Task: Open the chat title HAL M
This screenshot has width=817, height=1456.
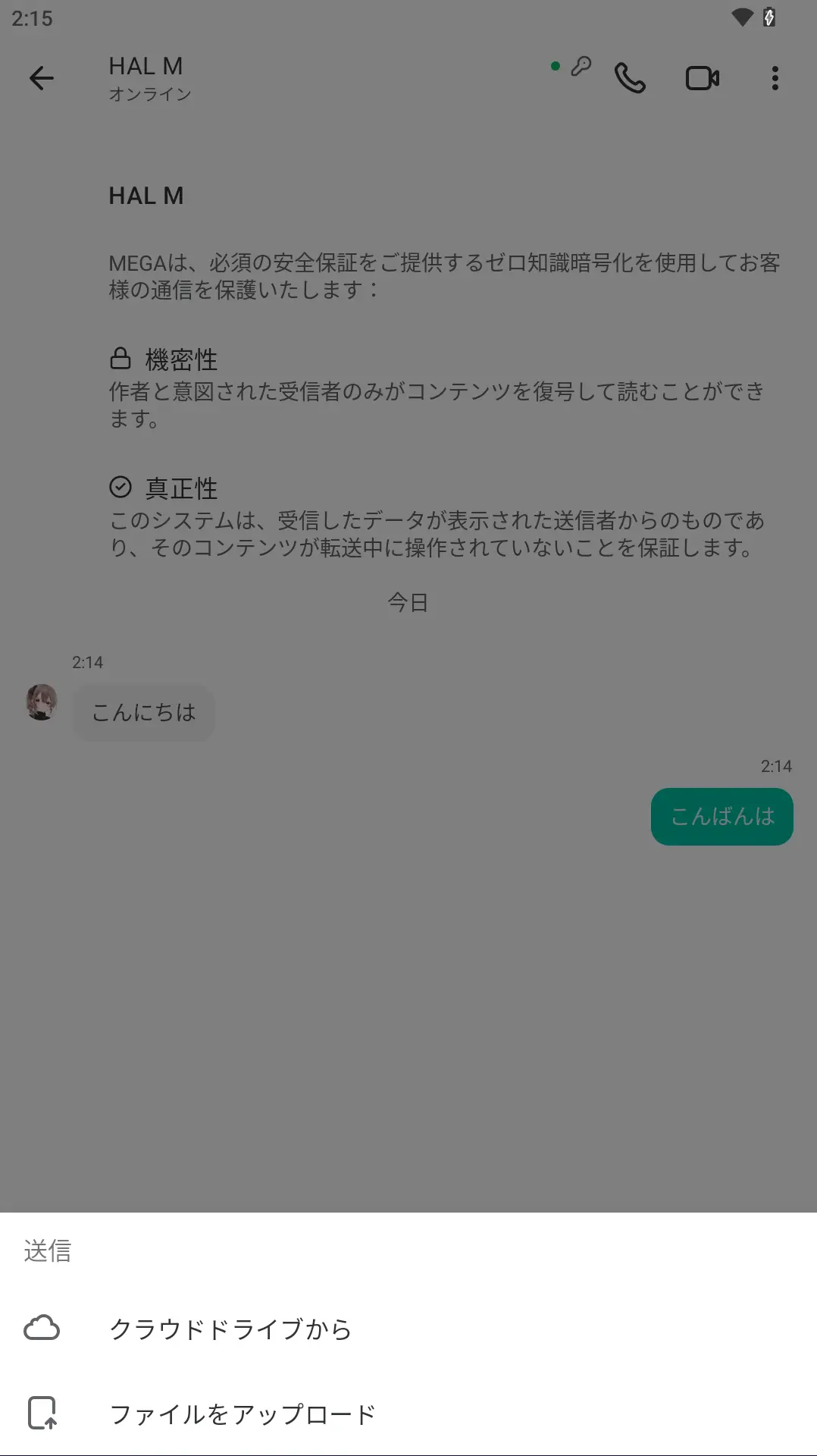Action: click(x=146, y=66)
